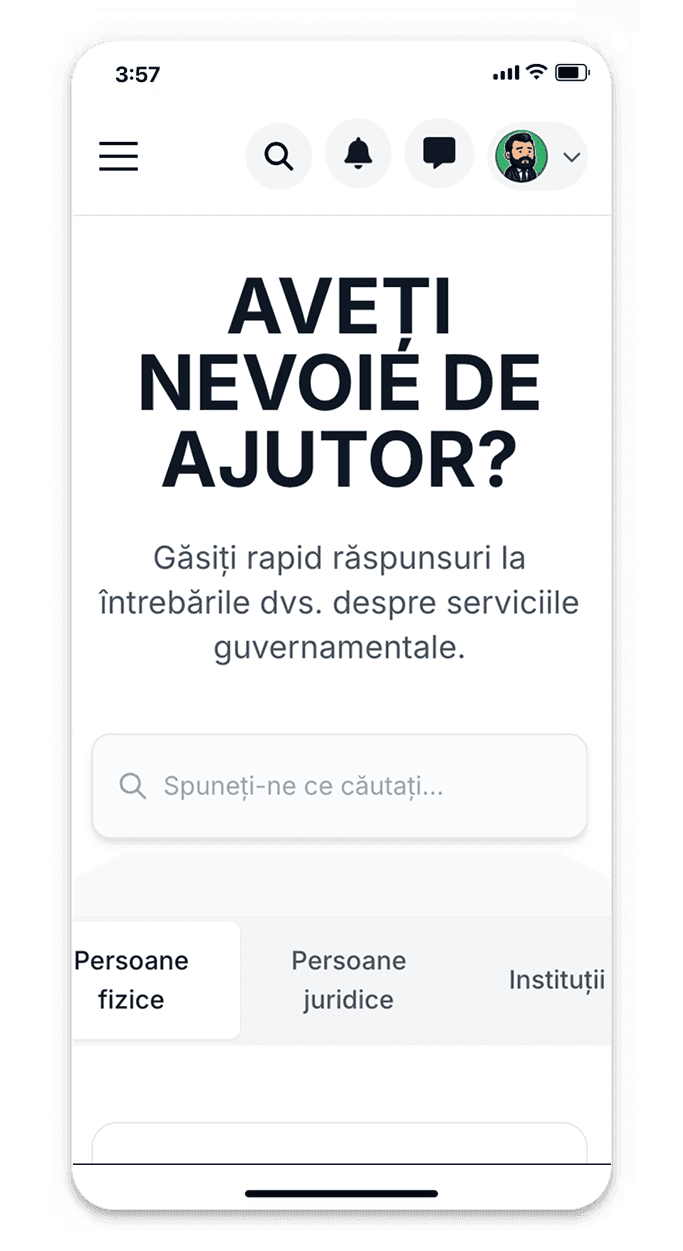Select the Persoane fizice tab
Image resolution: width=683 pixels, height=1251 pixels.
[x=140, y=980]
